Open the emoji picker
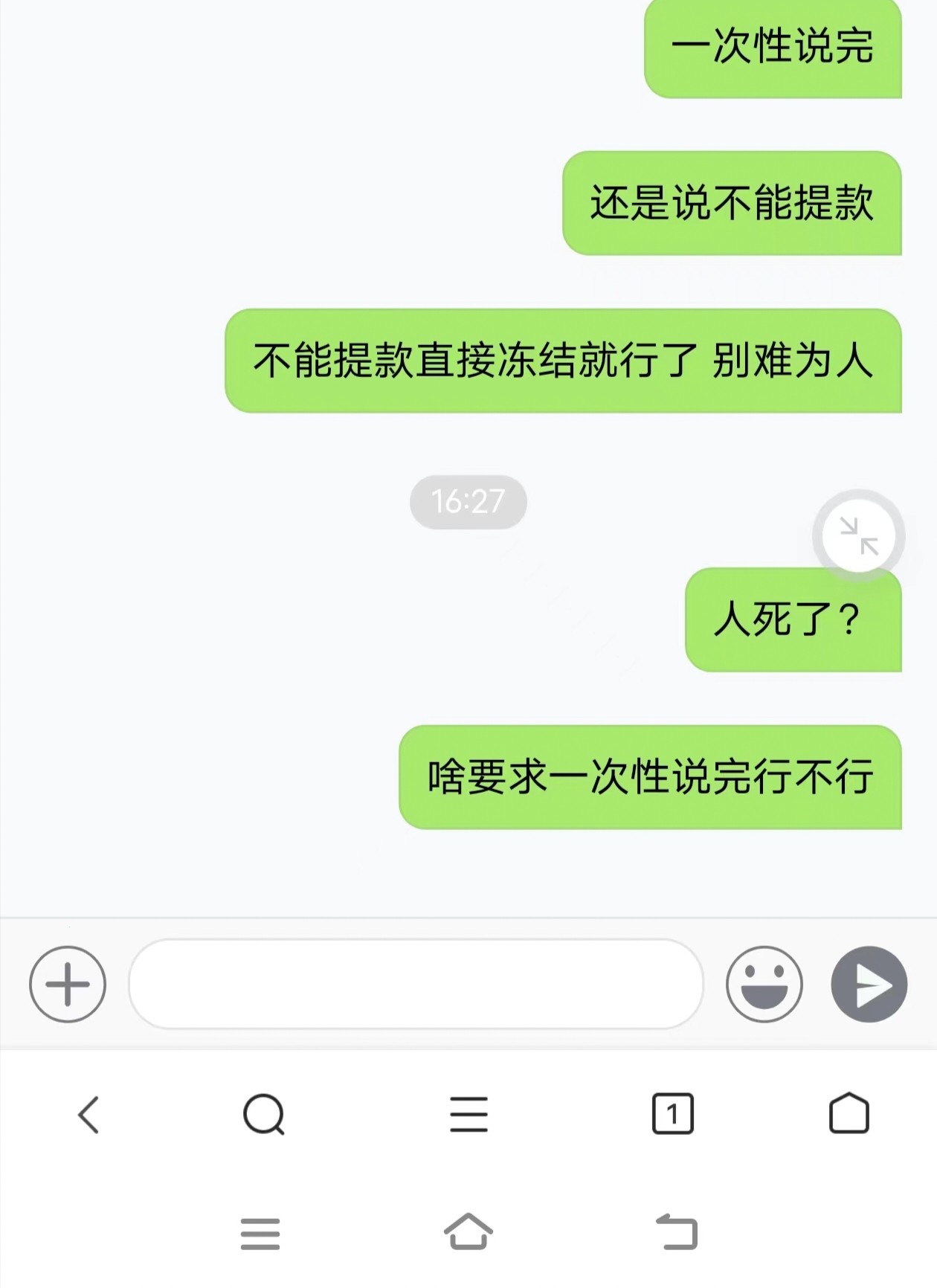 tap(764, 985)
